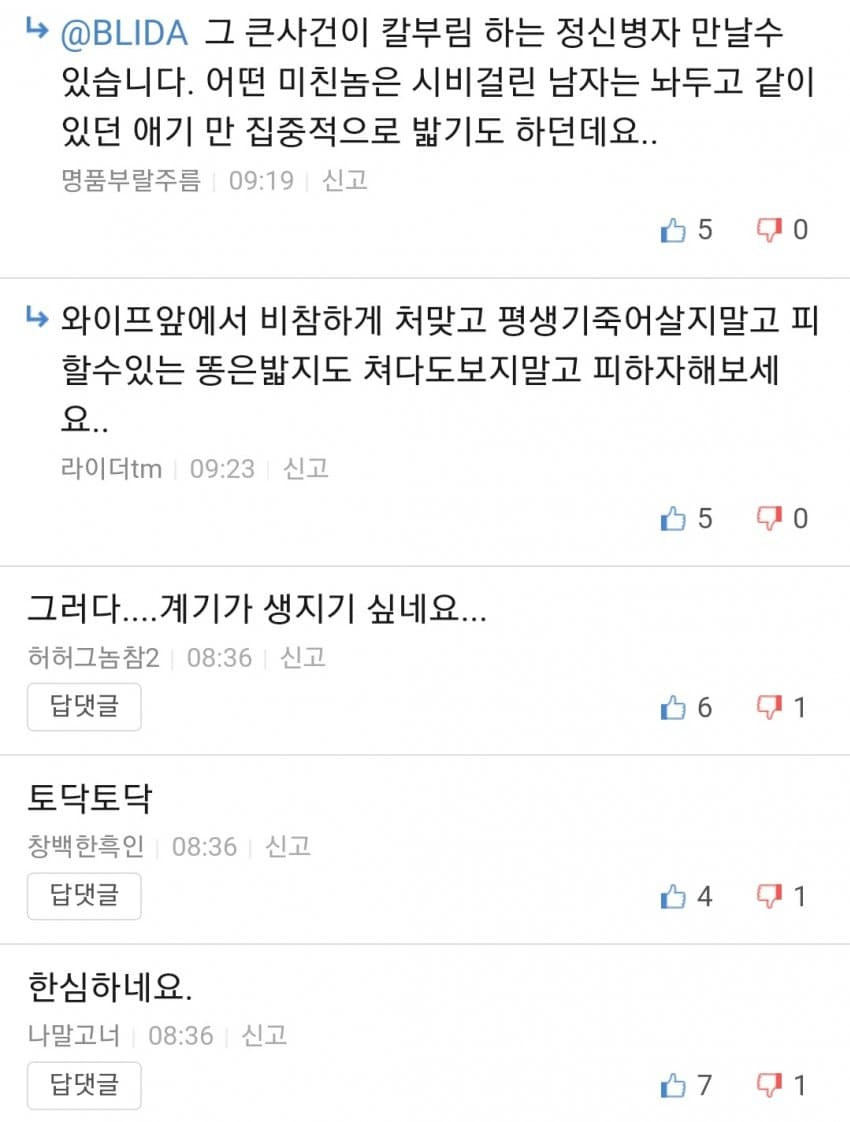
Task: Report the comment by 창백한흑인
Action: (x=288, y=846)
